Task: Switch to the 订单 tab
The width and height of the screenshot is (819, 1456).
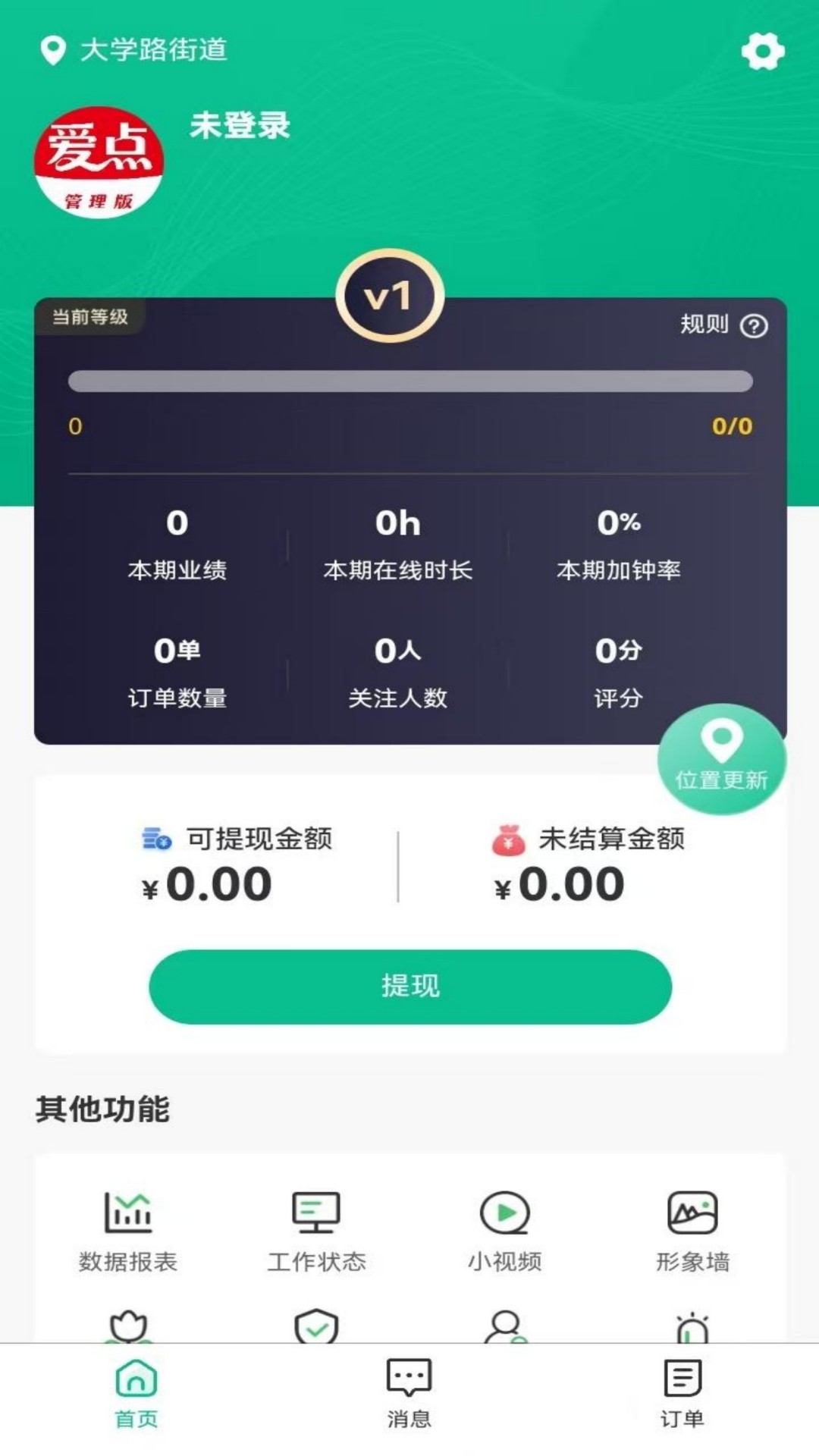Action: pos(681,1395)
